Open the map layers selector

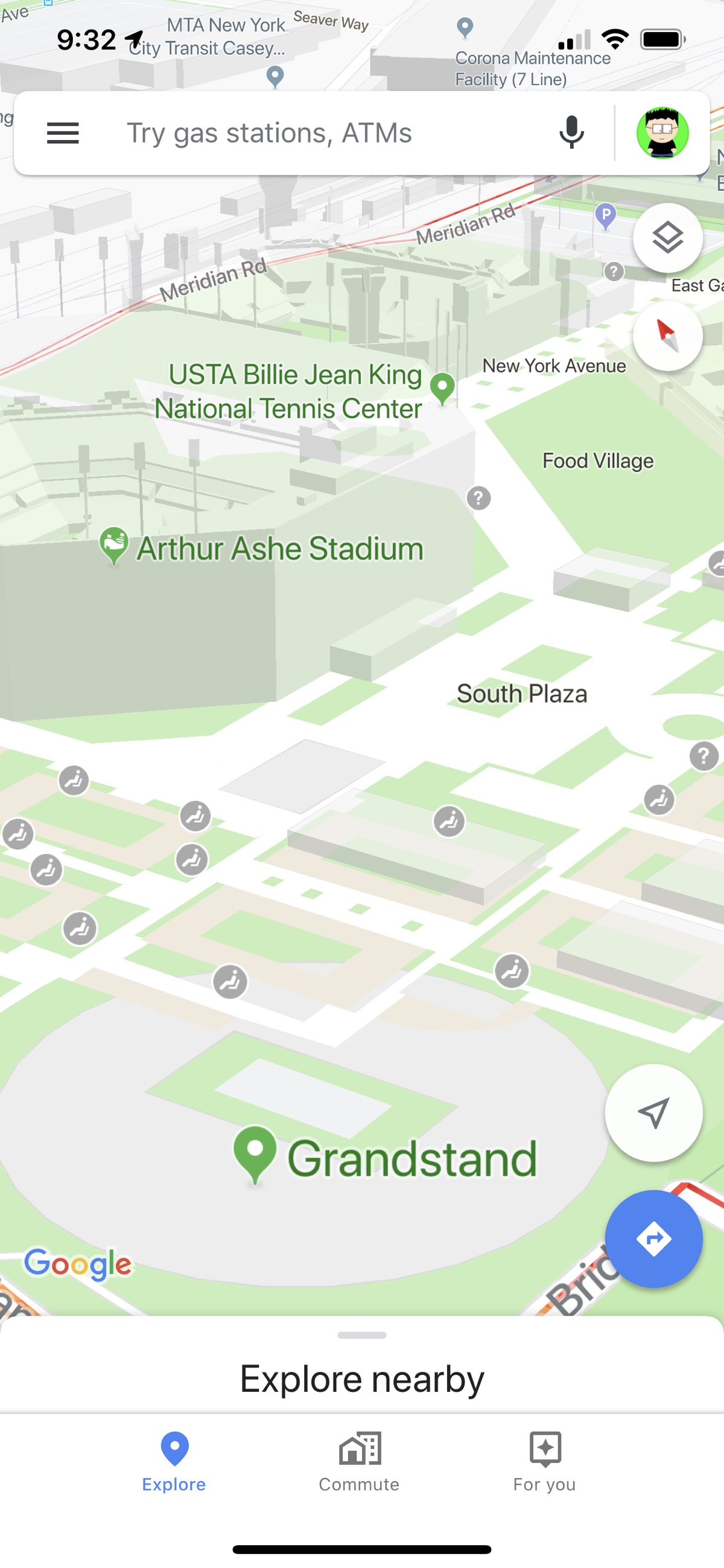click(x=667, y=237)
